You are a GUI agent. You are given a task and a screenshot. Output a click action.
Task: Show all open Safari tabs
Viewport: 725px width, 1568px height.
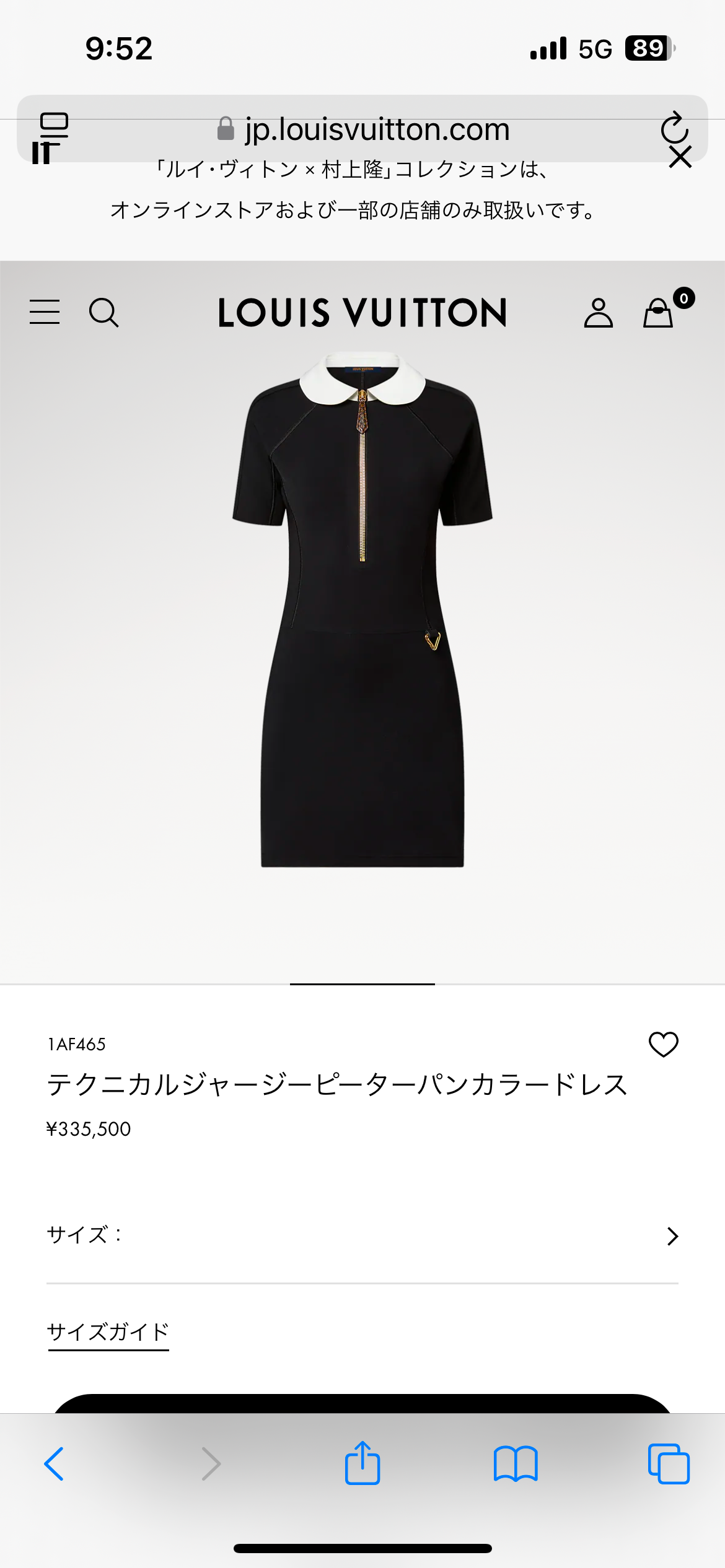coord(669,1464)
